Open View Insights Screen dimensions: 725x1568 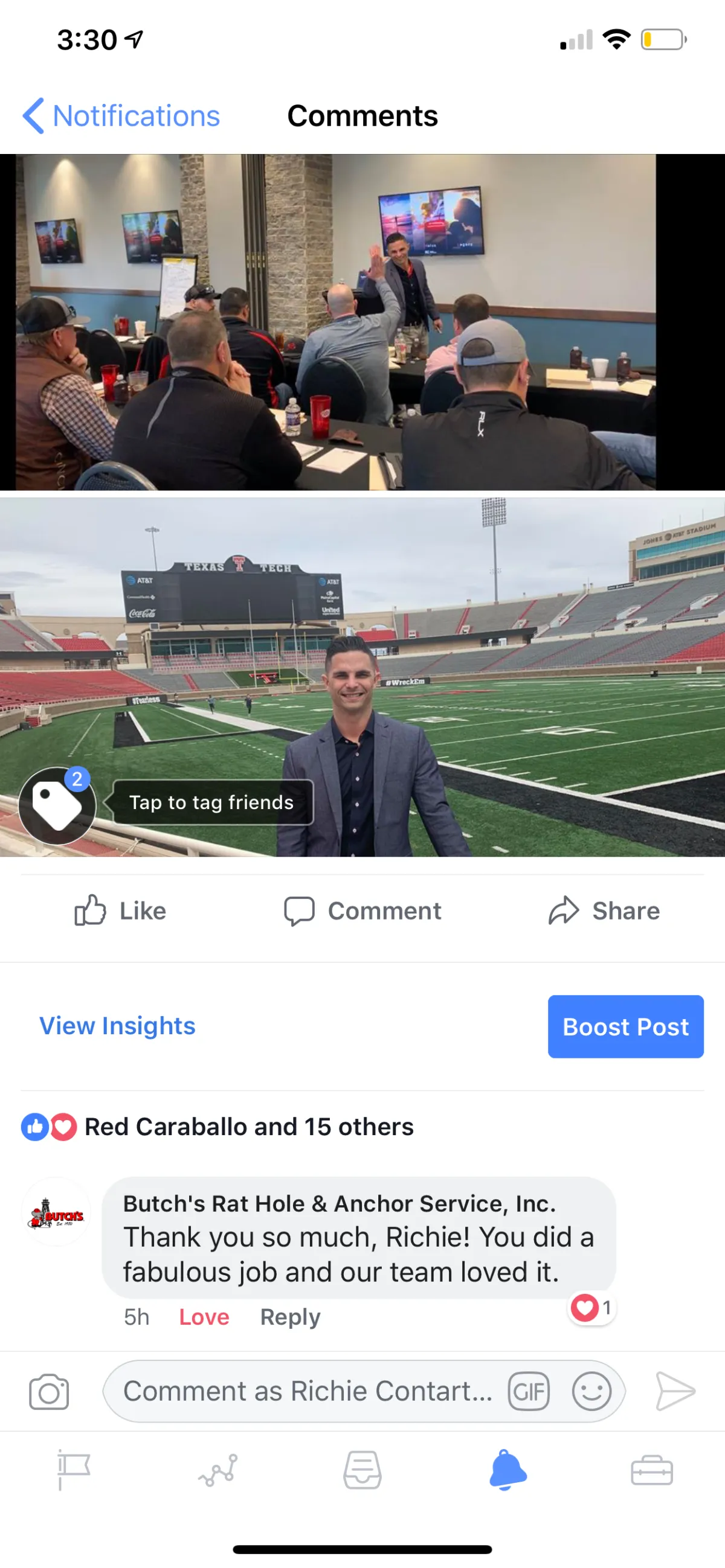pos(118,1026)
